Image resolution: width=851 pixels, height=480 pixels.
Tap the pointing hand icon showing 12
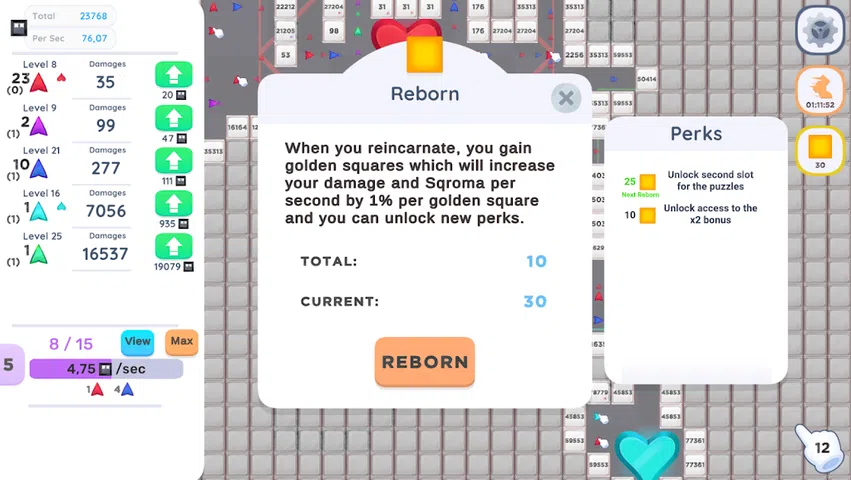click(x=820, y=447)
